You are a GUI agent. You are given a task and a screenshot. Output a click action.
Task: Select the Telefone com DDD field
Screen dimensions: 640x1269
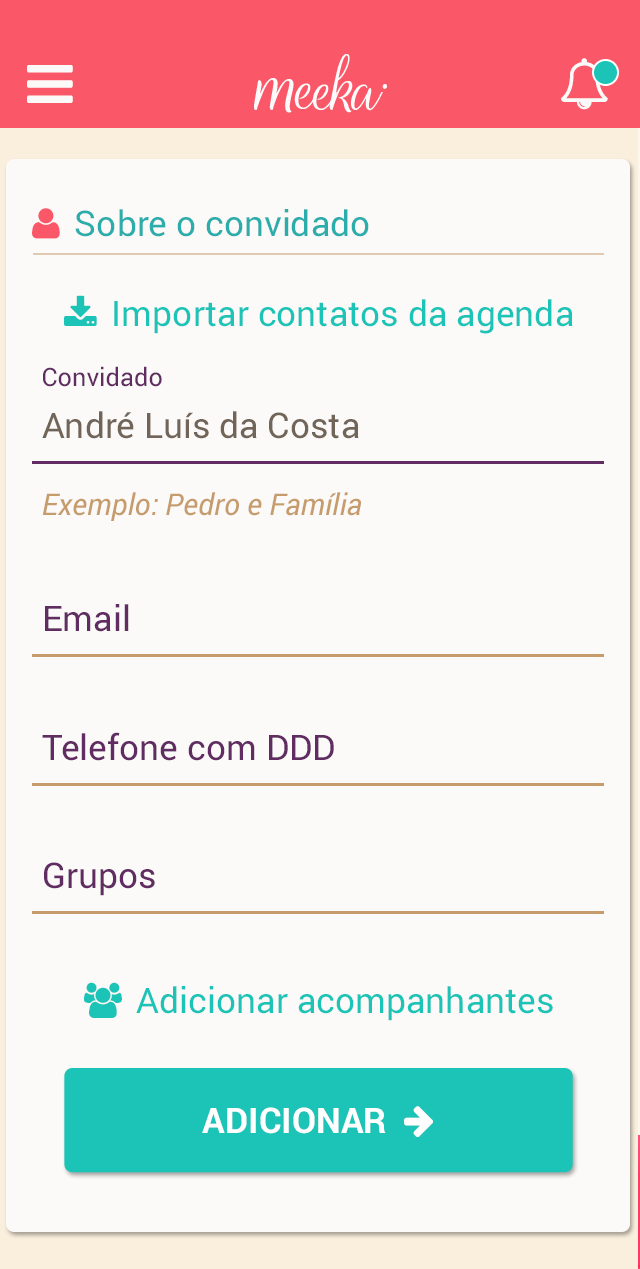[317, 748]
